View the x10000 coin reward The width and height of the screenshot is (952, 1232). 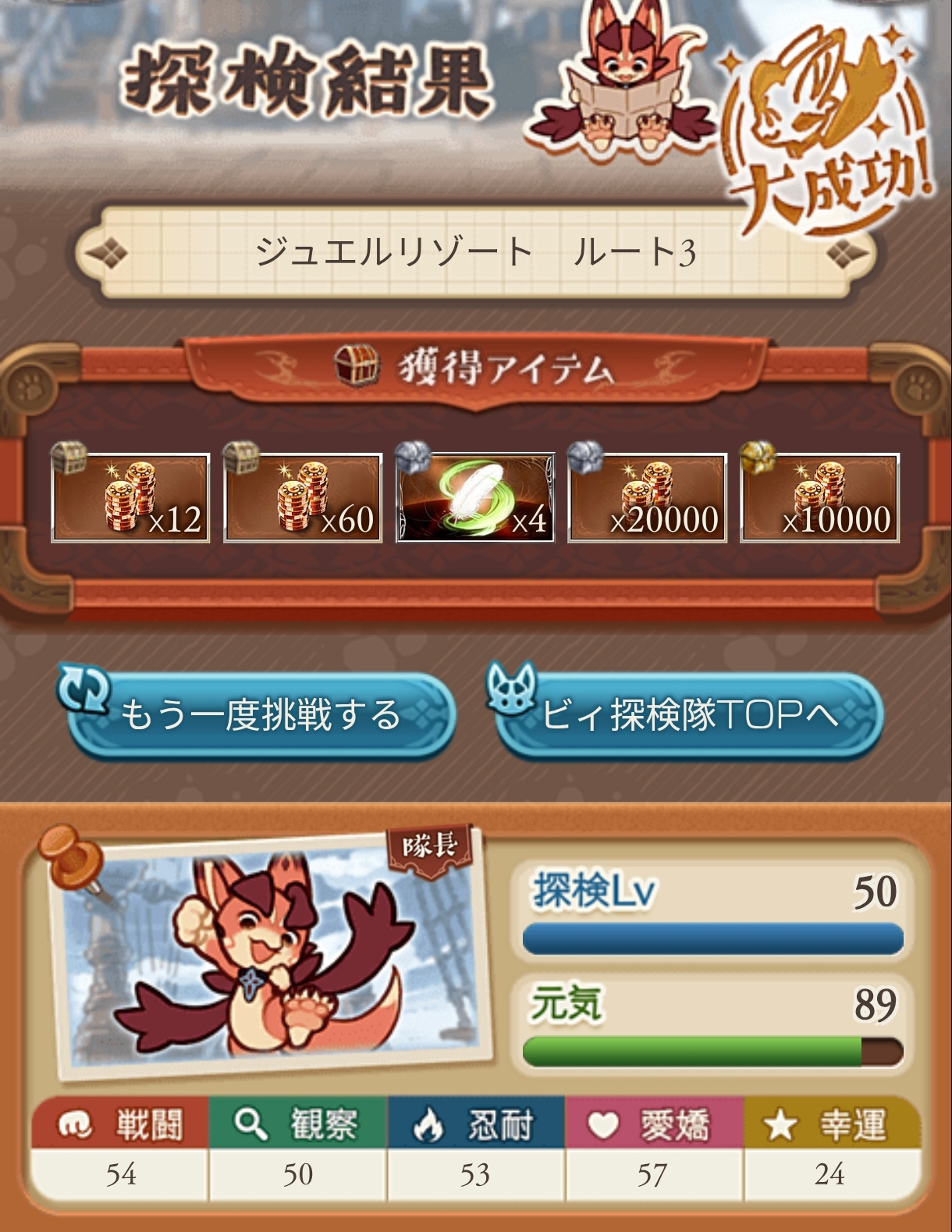[x=819, y=497]
